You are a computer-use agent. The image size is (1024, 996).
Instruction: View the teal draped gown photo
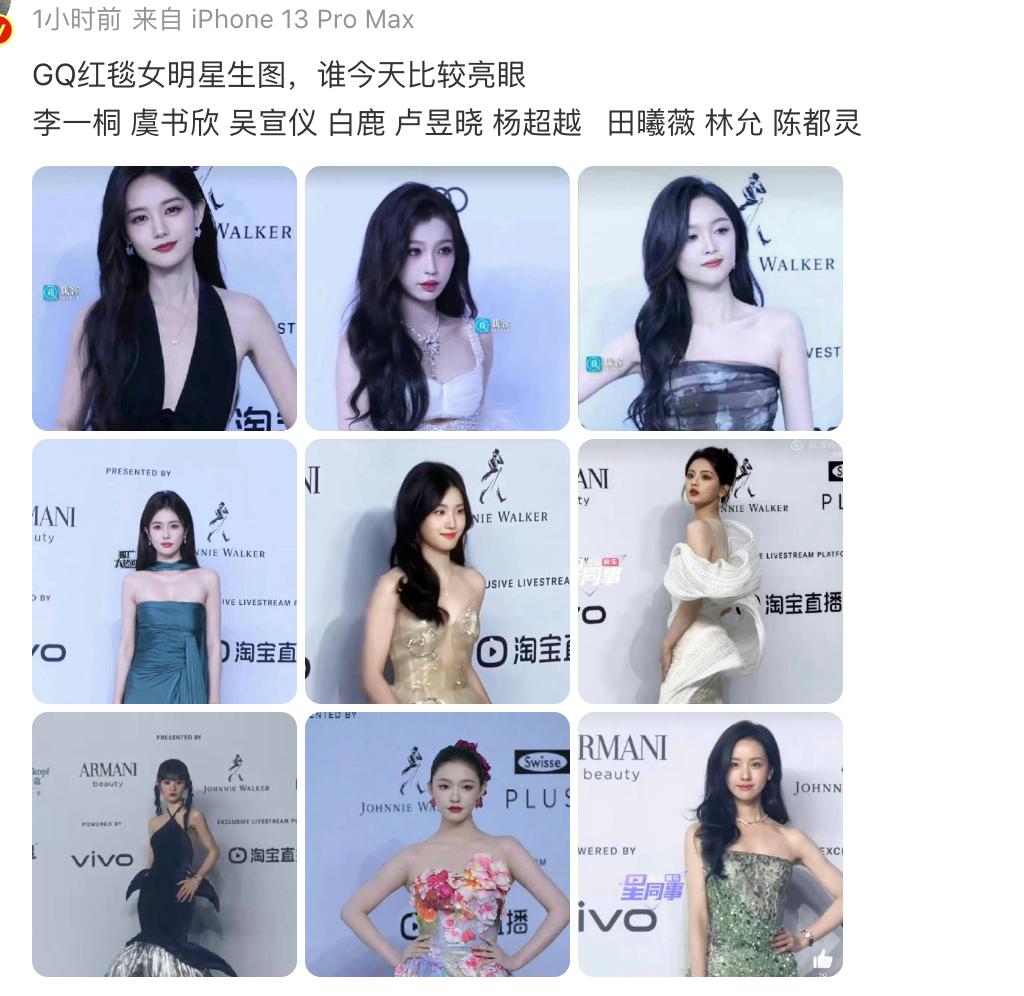pyautogui.click(x=164, y=571)
